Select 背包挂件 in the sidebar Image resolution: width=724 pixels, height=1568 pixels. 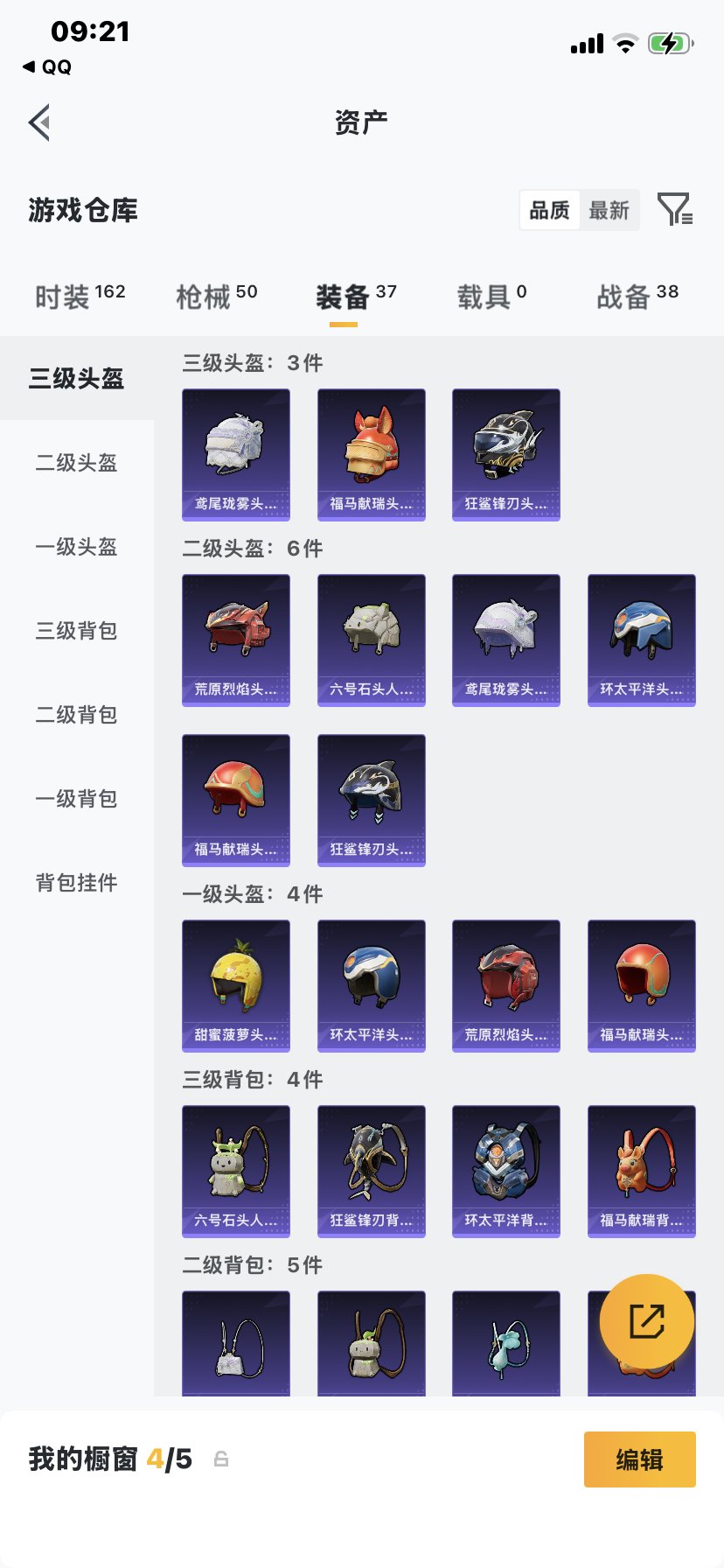[75, 884]
